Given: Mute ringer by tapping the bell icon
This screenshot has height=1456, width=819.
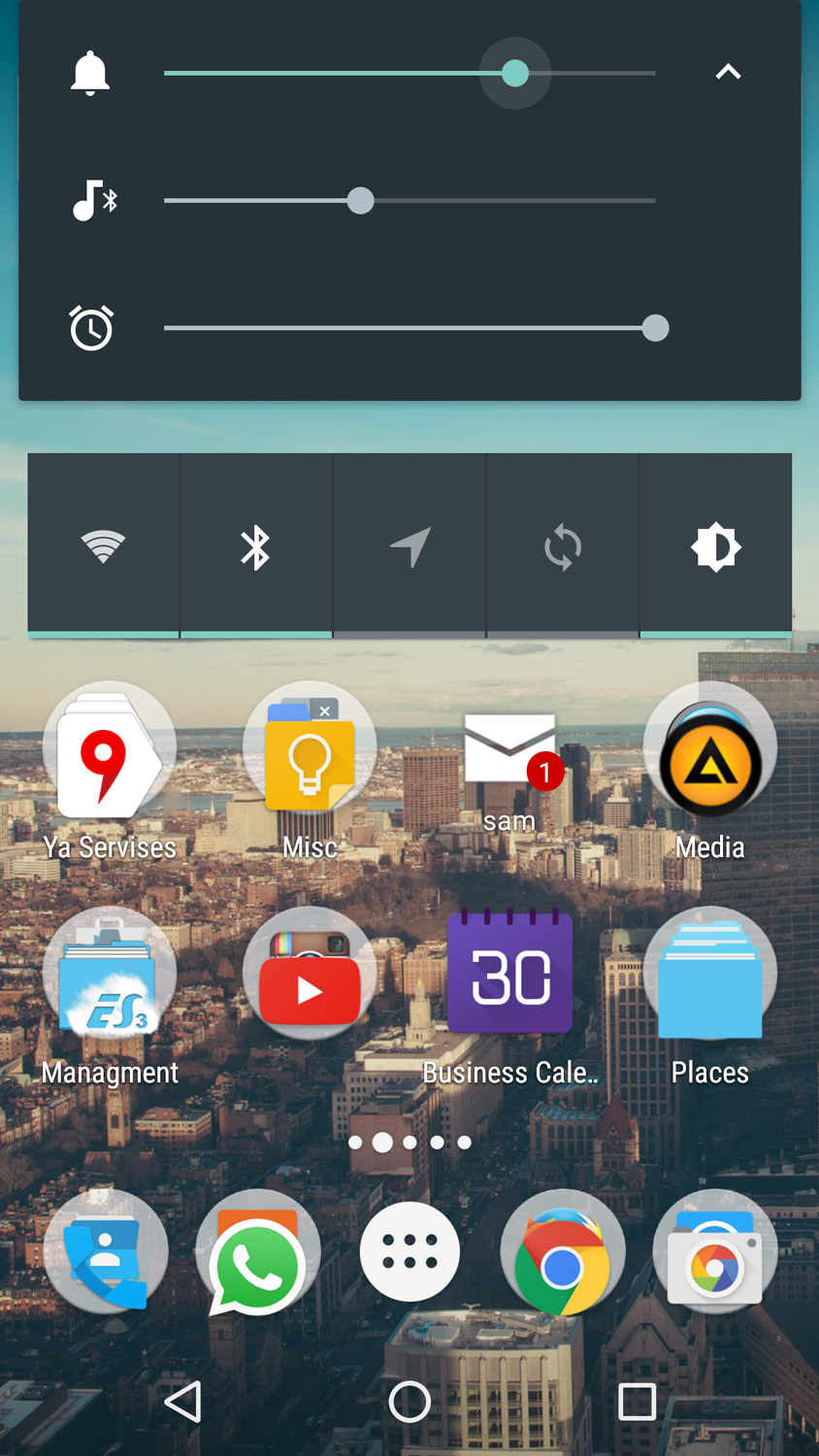Looking at the screenshot, I should [90, 73].
